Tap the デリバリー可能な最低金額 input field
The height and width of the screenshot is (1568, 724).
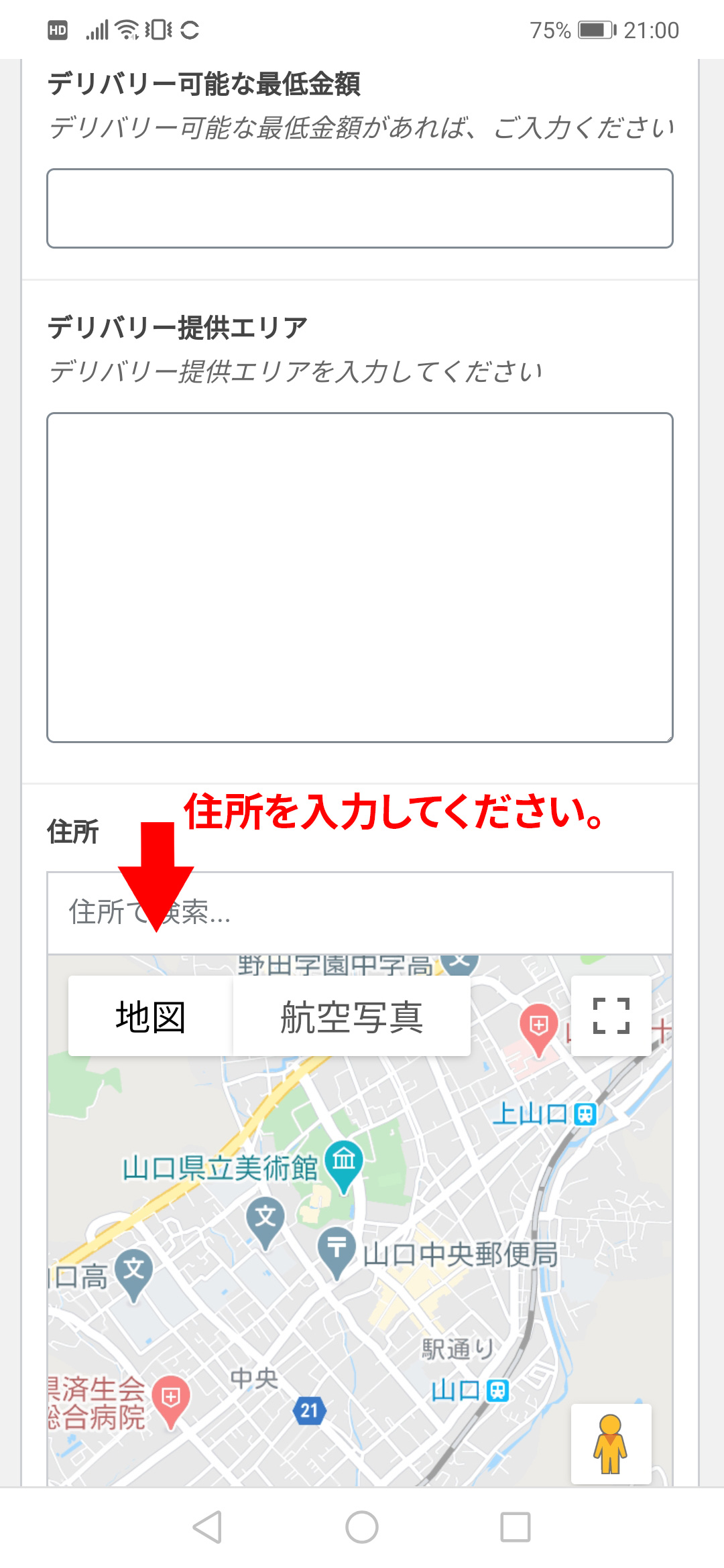coord(360,208)
